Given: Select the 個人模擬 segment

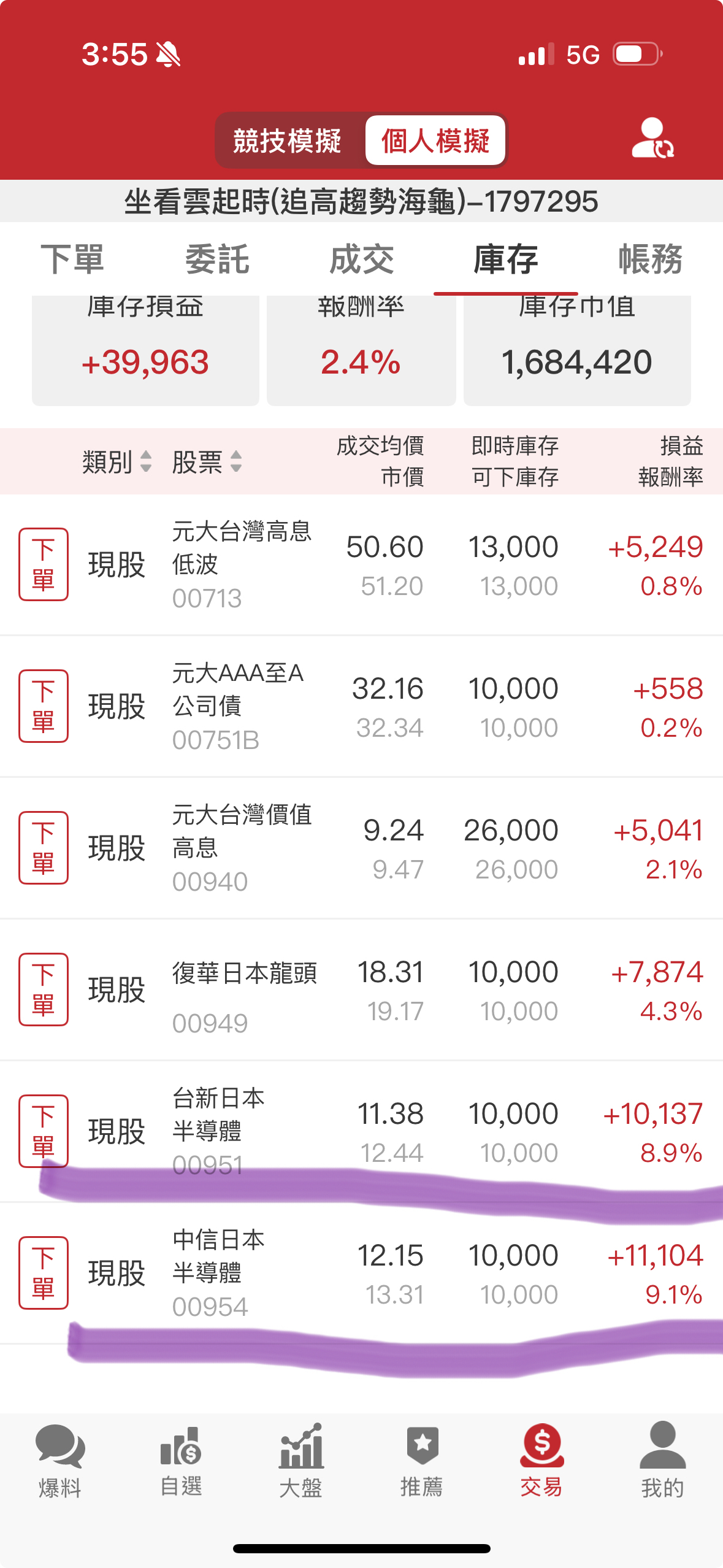Looking at the screenshot, I should [x=435, y=141].
